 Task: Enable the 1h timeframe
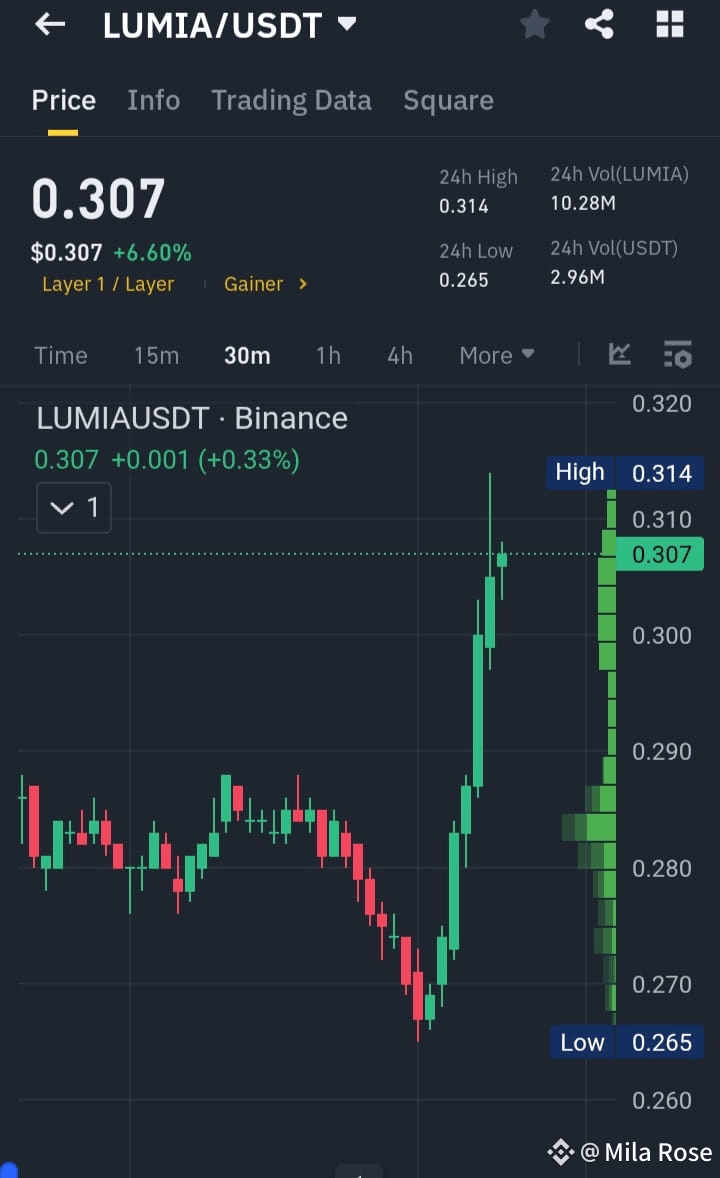pos(328,355)
